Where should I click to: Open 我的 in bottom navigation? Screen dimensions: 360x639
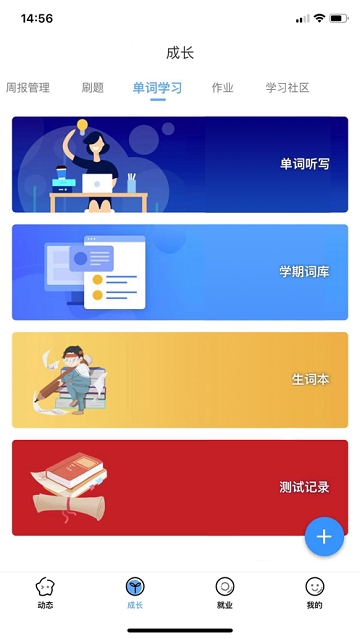(314, 593)
